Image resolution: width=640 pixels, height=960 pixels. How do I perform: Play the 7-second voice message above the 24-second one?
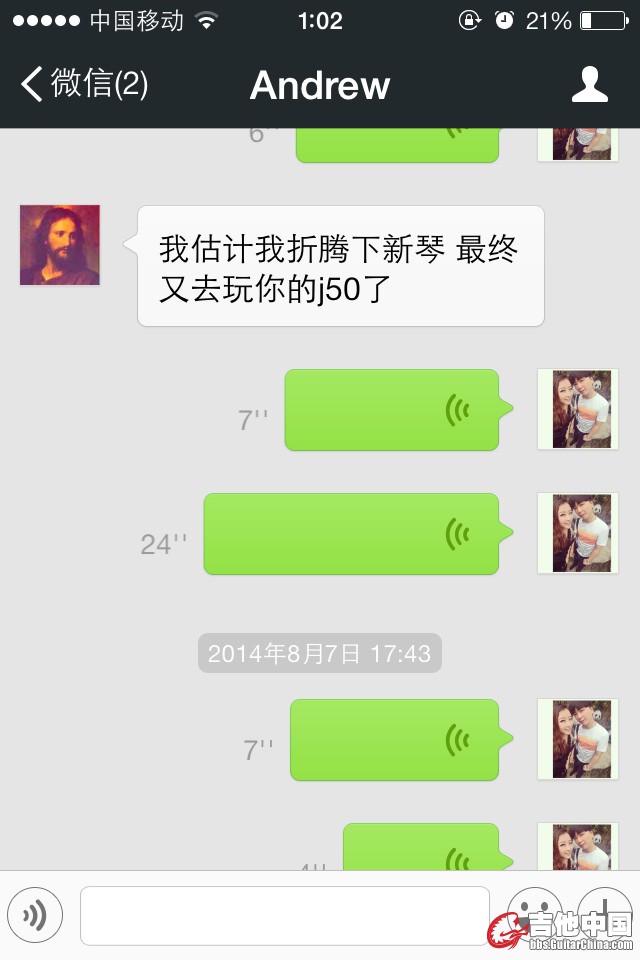tap(392, 410)
